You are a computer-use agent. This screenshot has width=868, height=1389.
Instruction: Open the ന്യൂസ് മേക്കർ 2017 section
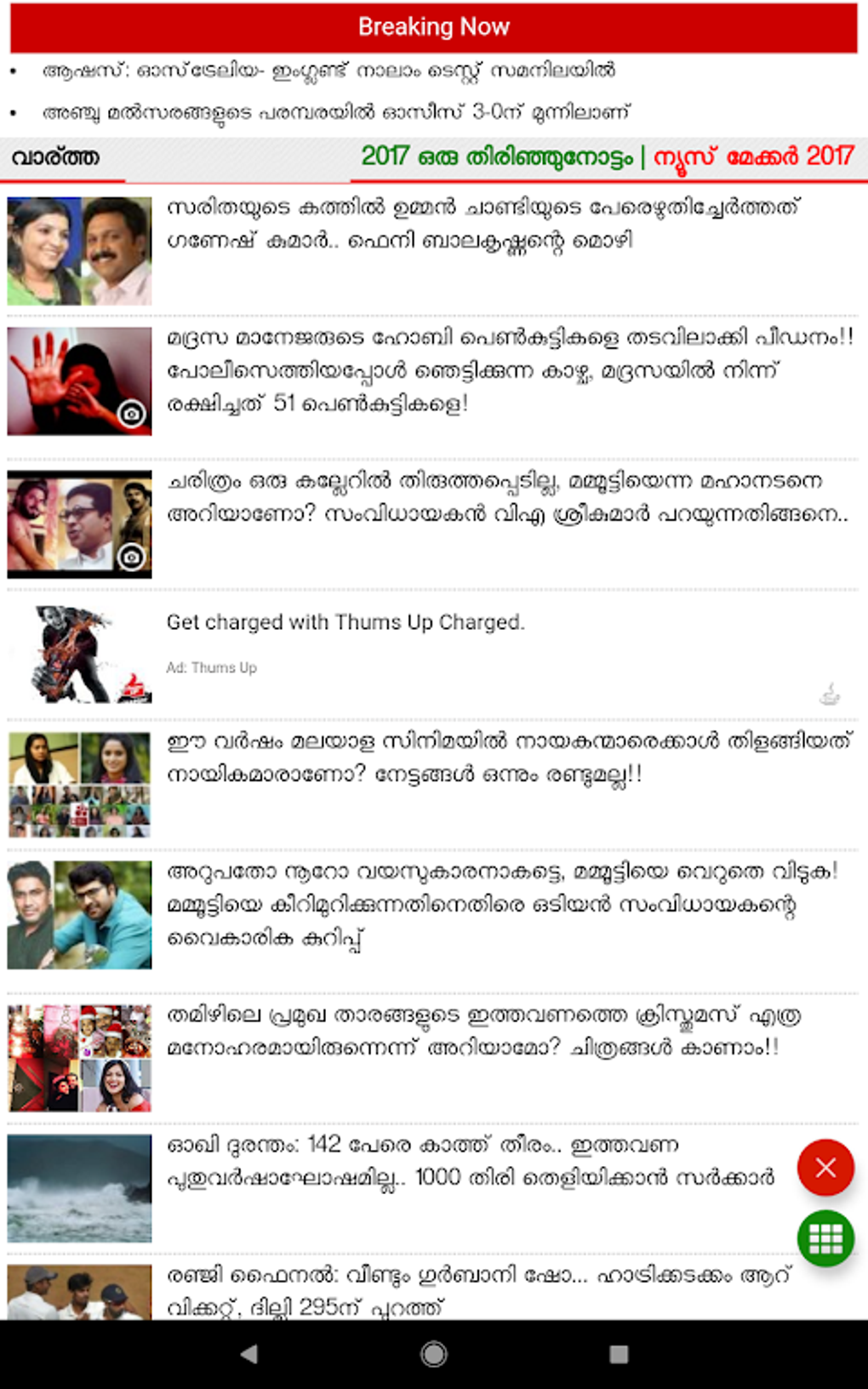coord(752,157)
